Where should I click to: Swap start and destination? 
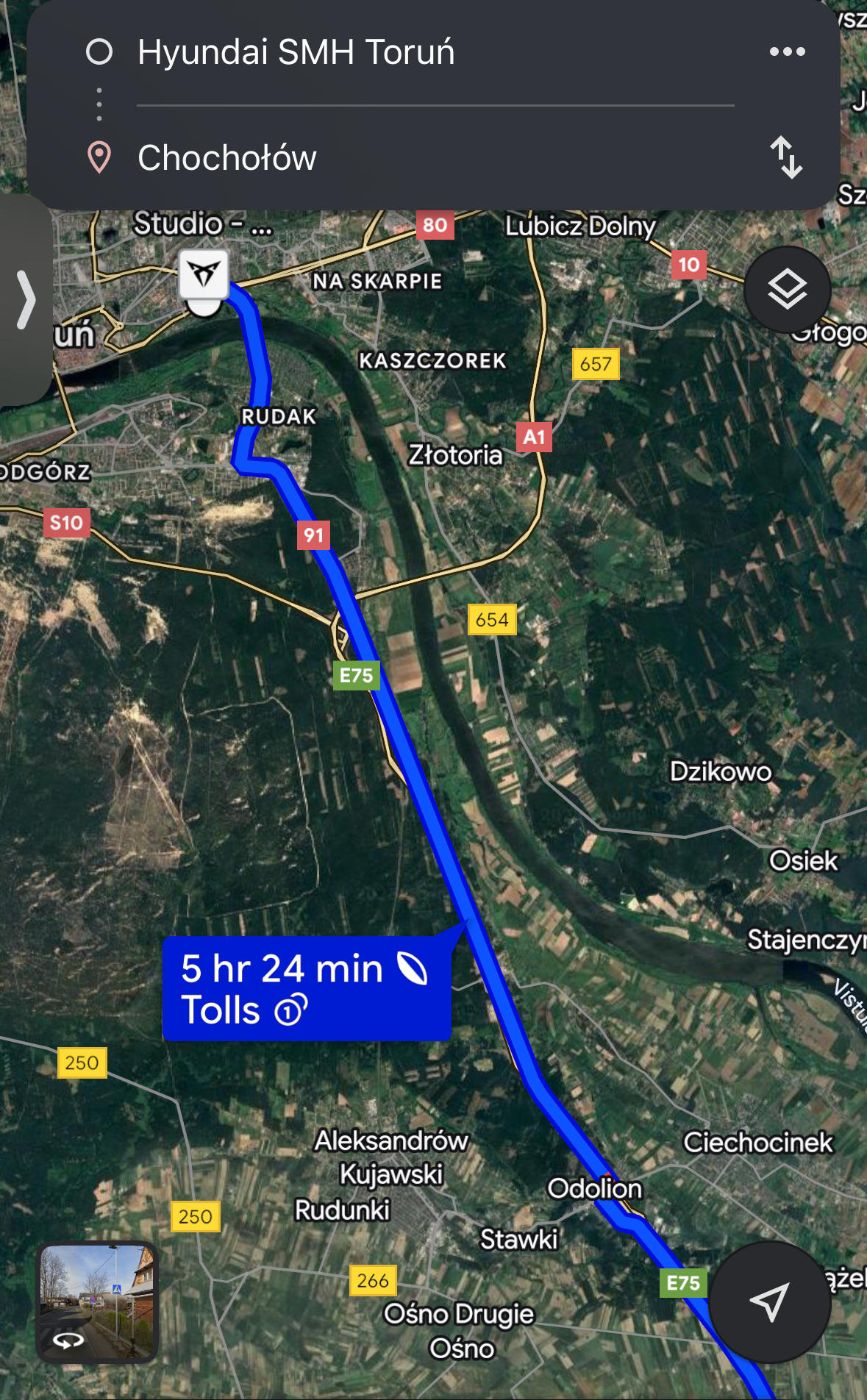click(x=785, y=157)
